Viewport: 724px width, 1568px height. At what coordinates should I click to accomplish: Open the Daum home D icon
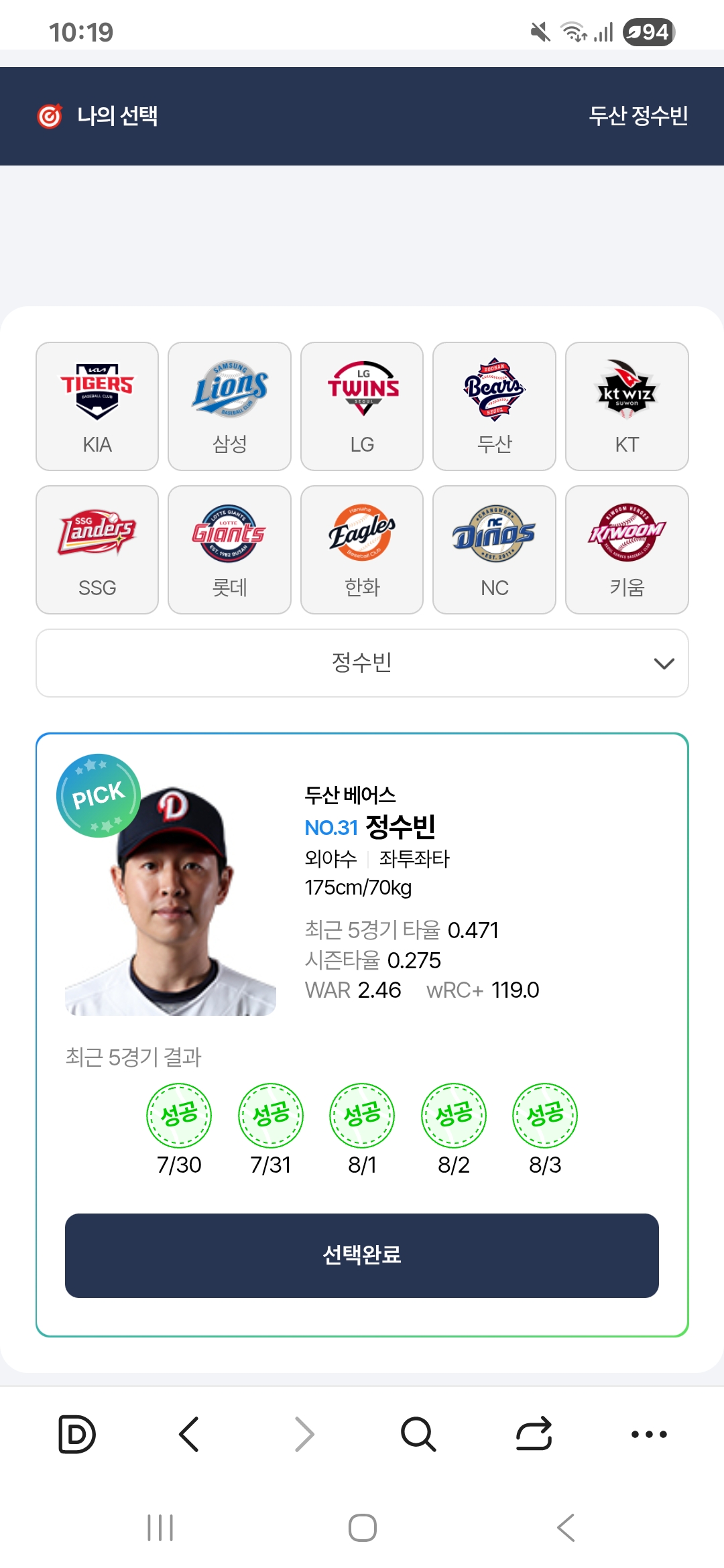[76, 1434]
